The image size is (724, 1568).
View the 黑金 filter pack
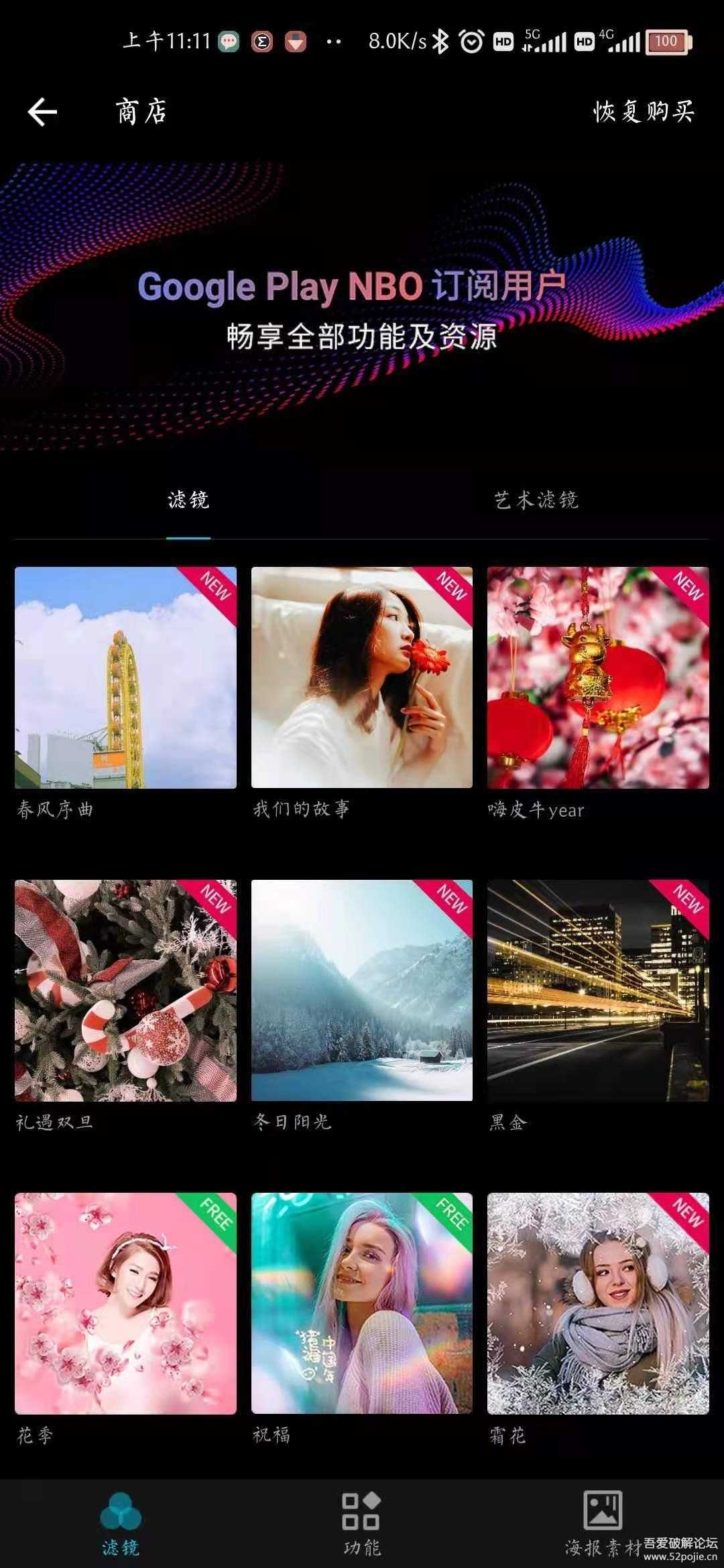click(598, 990)
